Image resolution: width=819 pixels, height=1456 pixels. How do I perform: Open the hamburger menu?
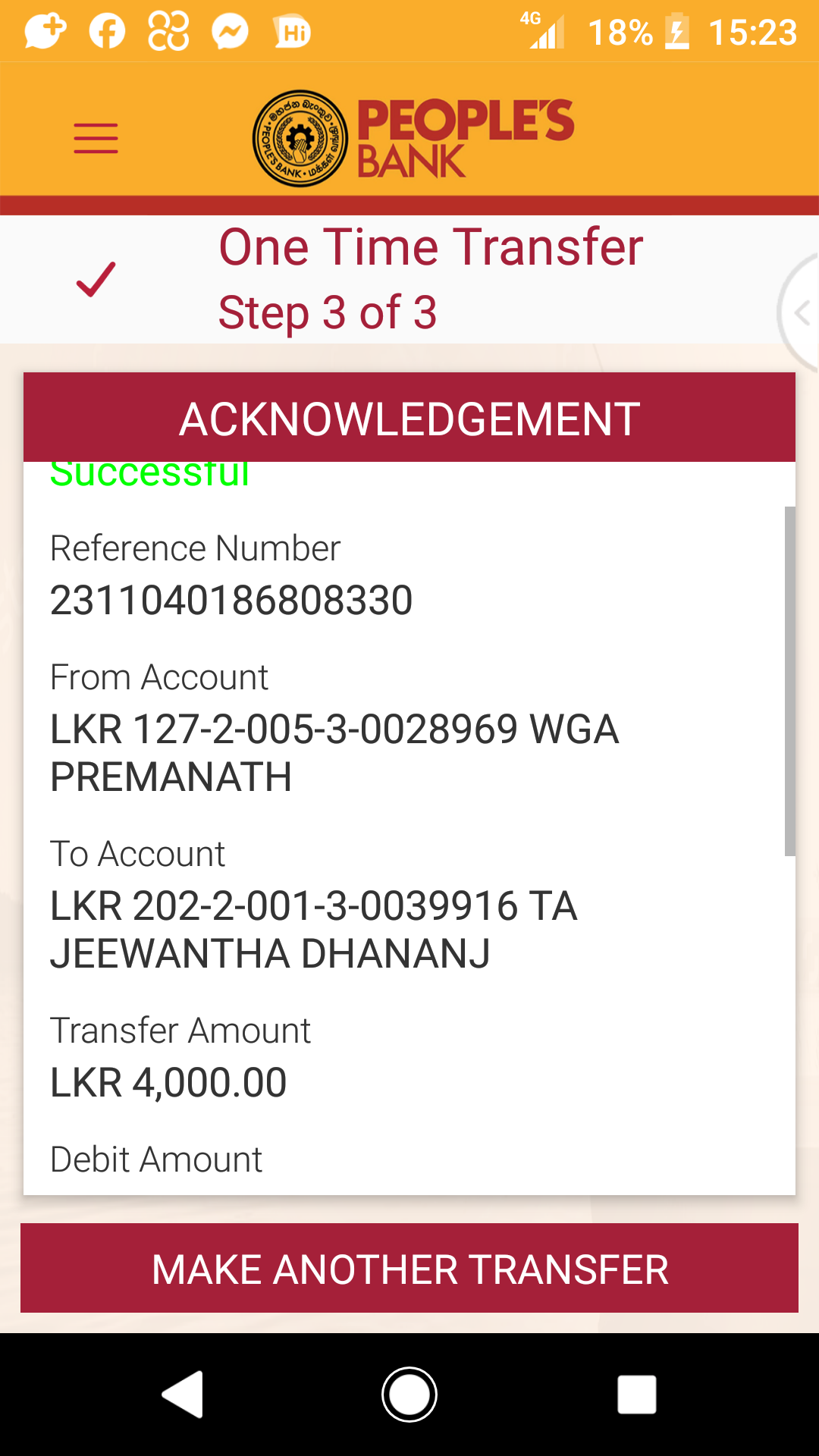pyautogui.click(x=96, y=139)
